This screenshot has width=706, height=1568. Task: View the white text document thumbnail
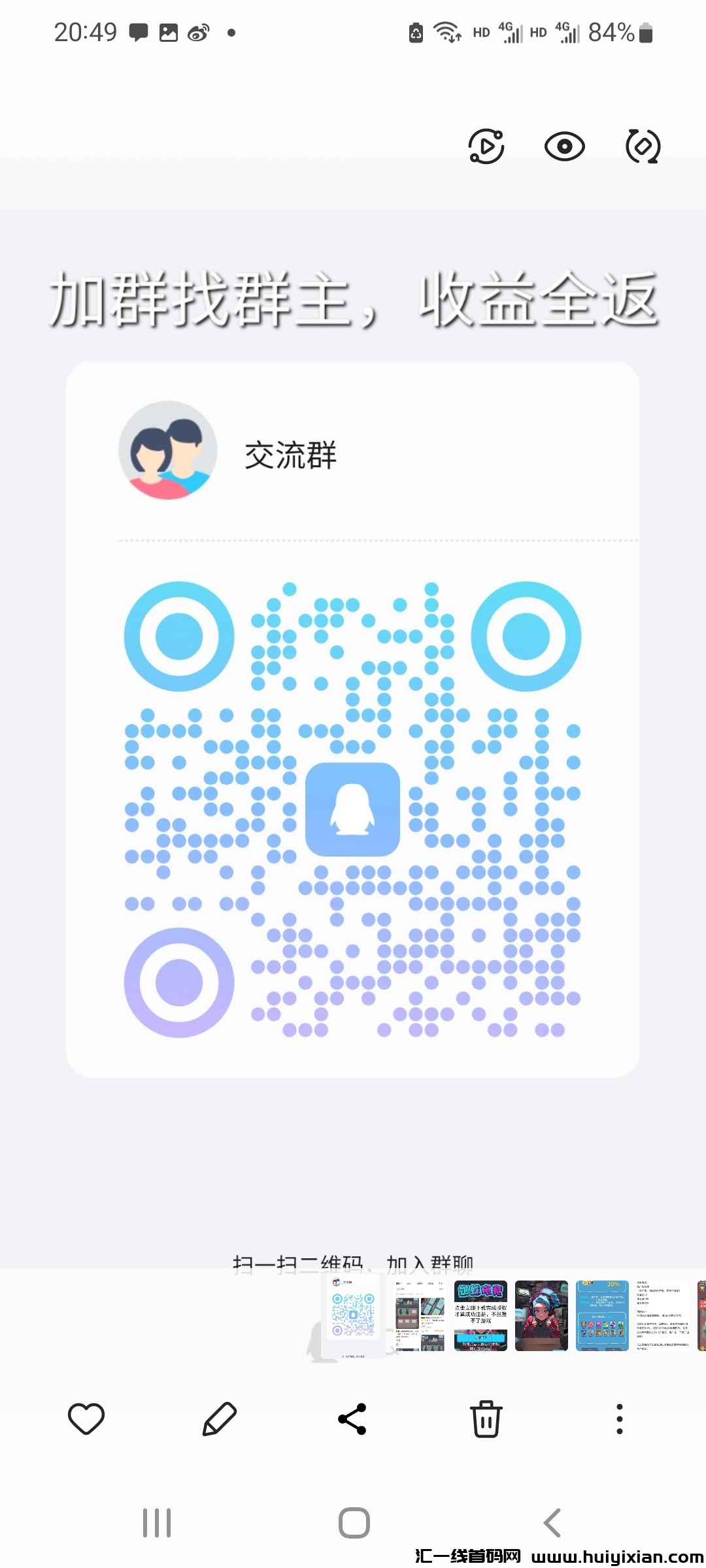662,1316
